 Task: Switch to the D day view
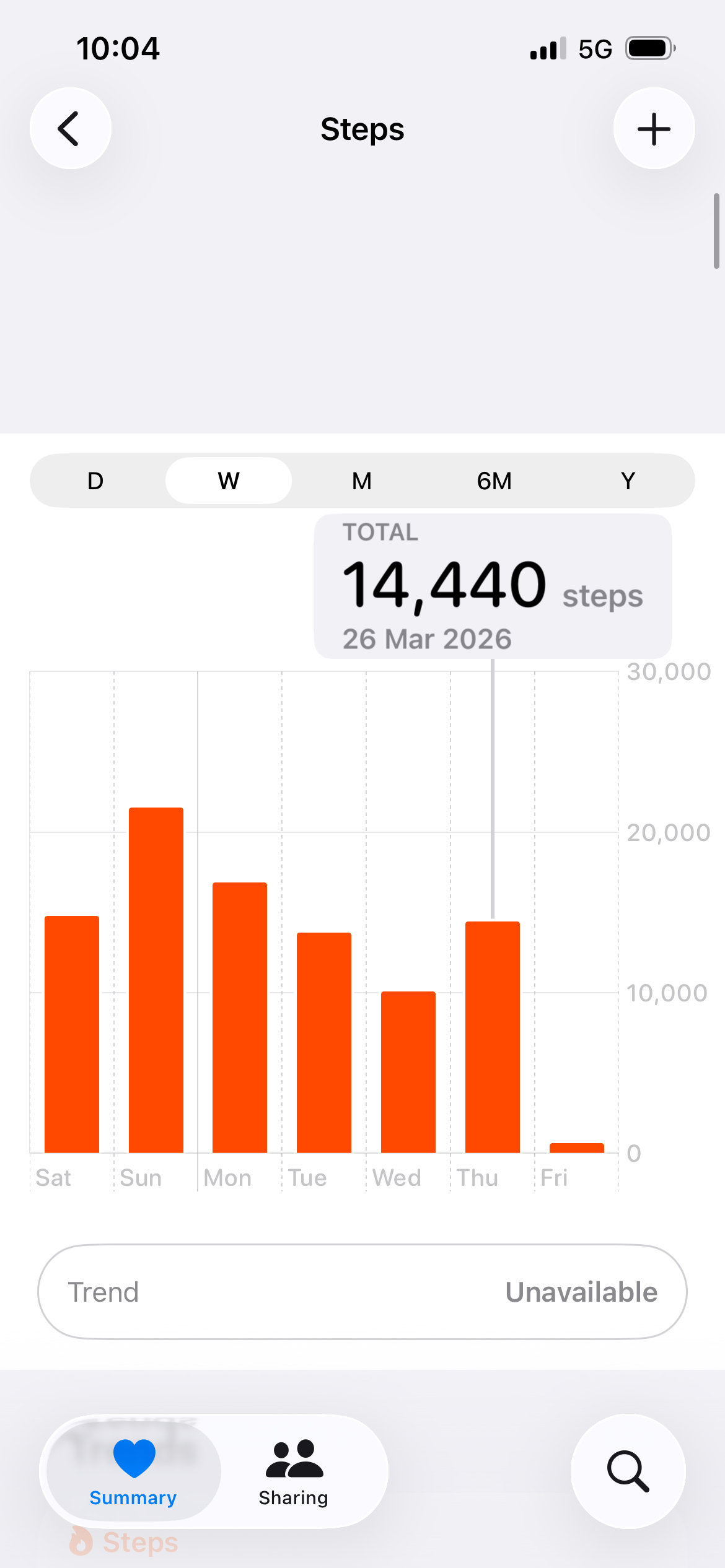click(95, 481)
